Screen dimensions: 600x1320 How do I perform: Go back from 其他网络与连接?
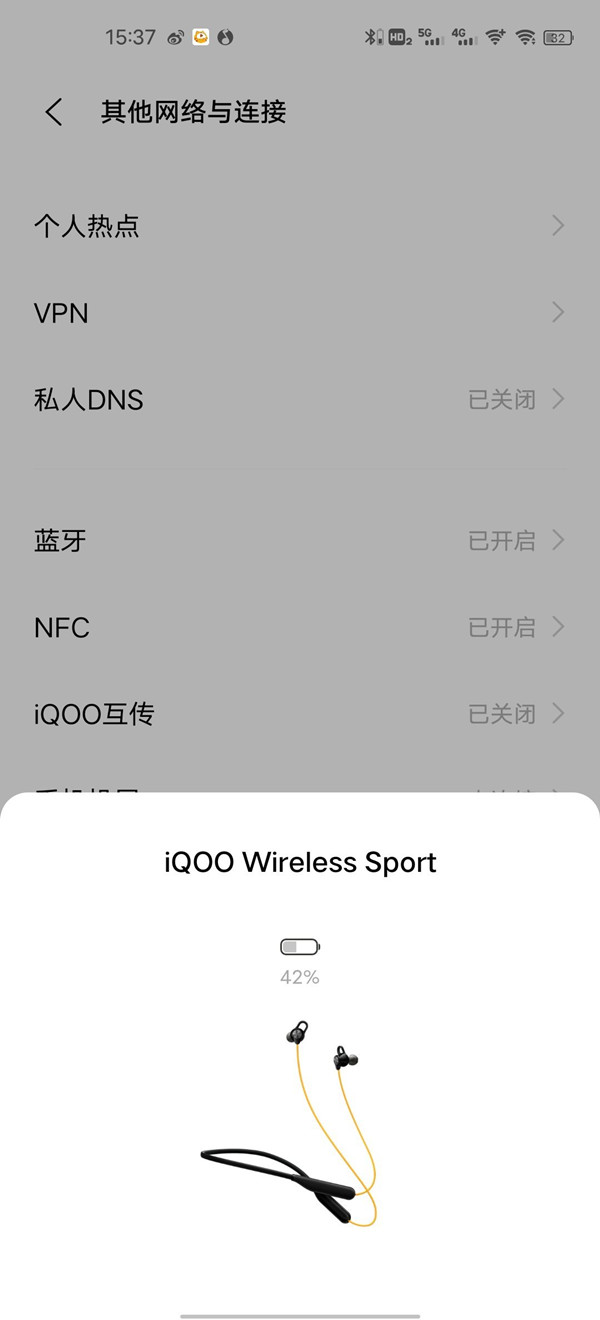click(54, 112)
